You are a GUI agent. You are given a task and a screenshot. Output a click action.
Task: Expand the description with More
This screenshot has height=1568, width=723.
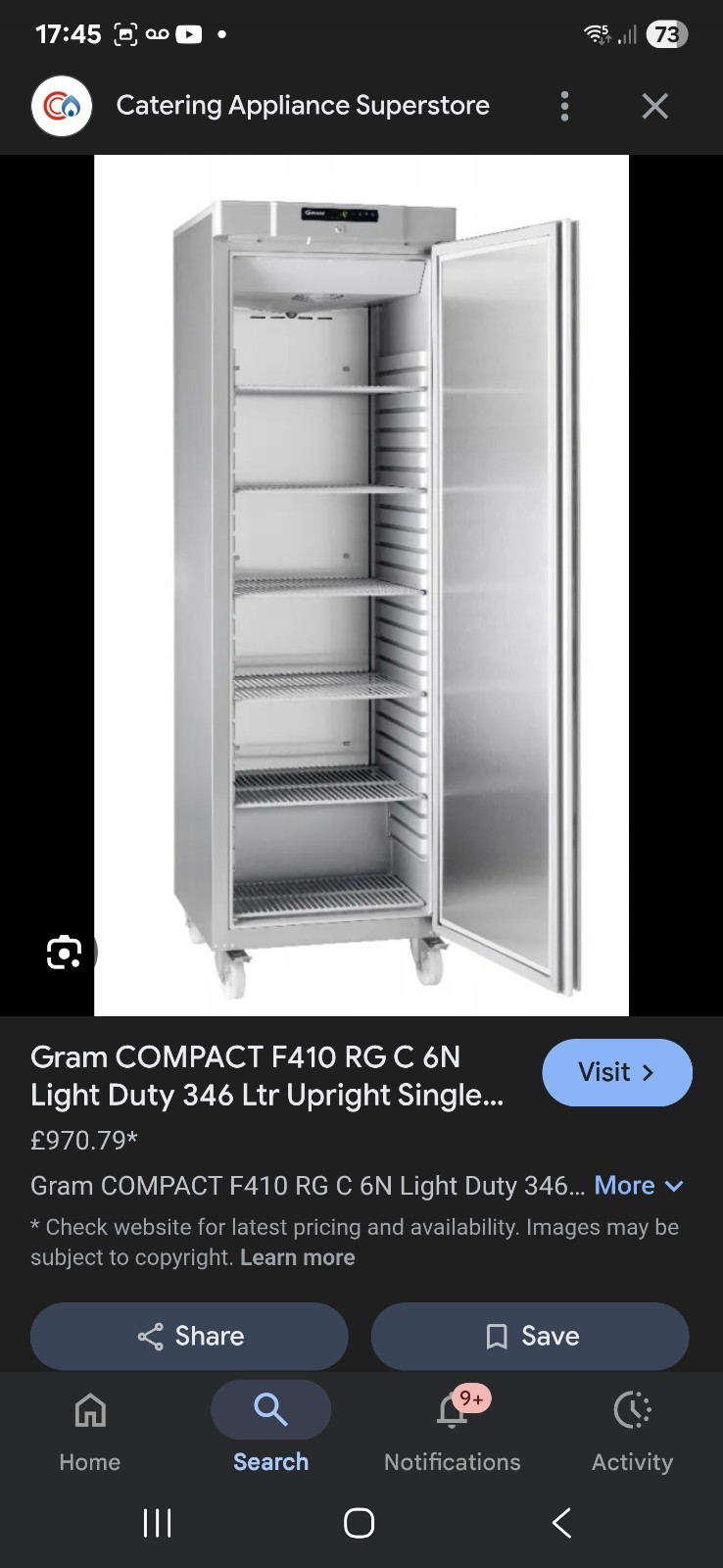(638, 1186)
